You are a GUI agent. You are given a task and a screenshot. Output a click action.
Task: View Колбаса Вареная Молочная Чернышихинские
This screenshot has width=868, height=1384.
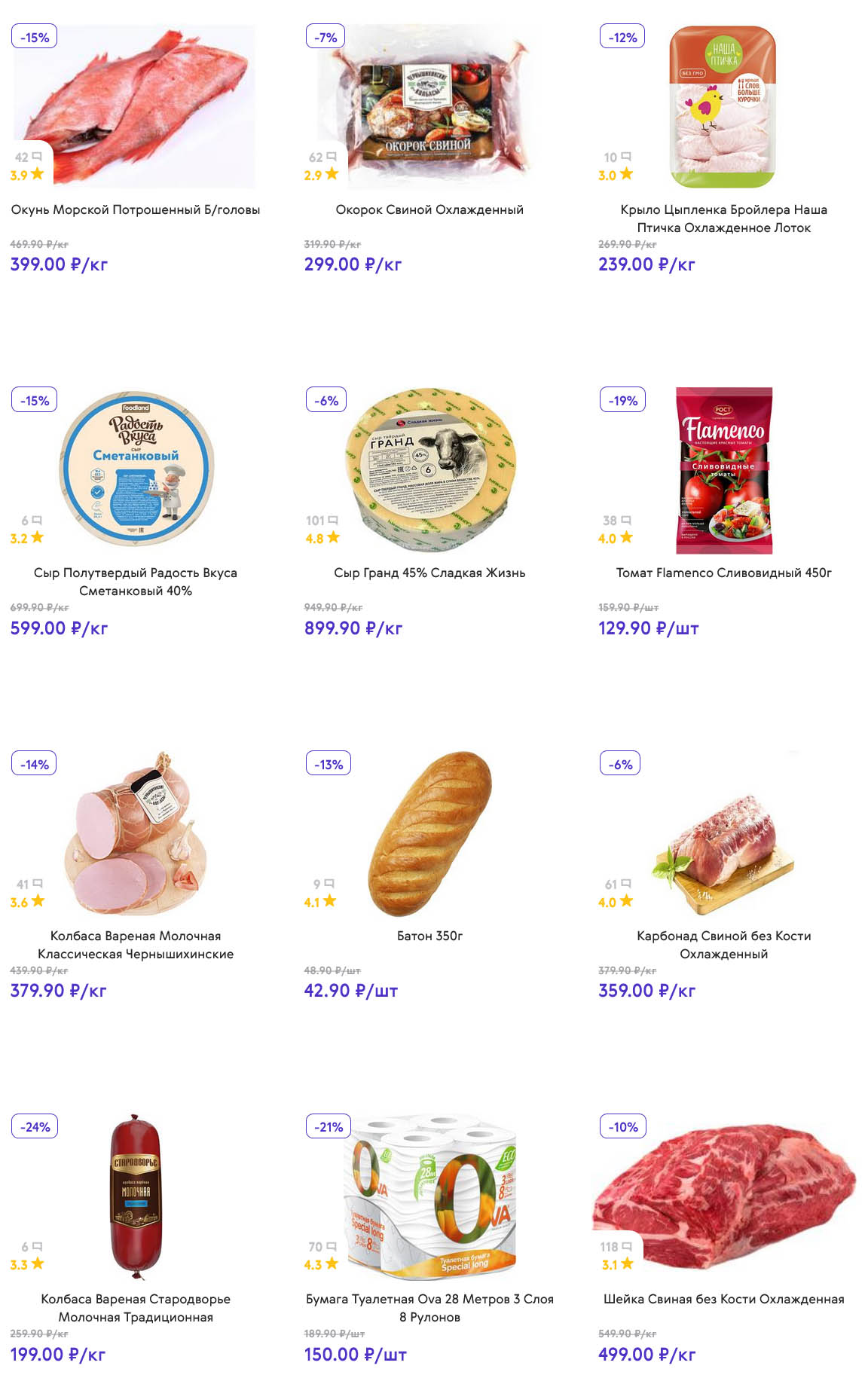(136, 944)
